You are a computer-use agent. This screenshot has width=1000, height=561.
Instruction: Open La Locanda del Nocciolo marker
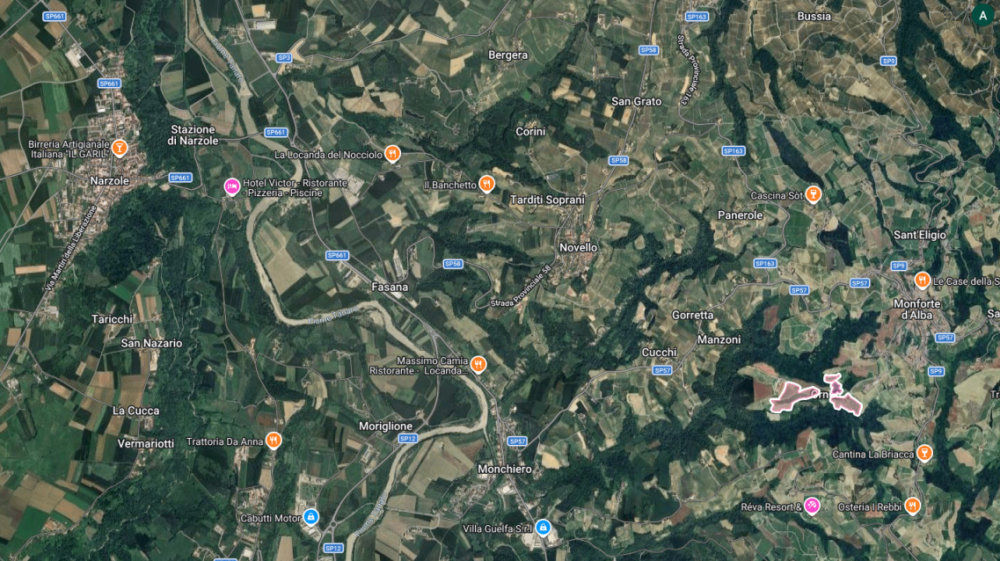(394, 154)
